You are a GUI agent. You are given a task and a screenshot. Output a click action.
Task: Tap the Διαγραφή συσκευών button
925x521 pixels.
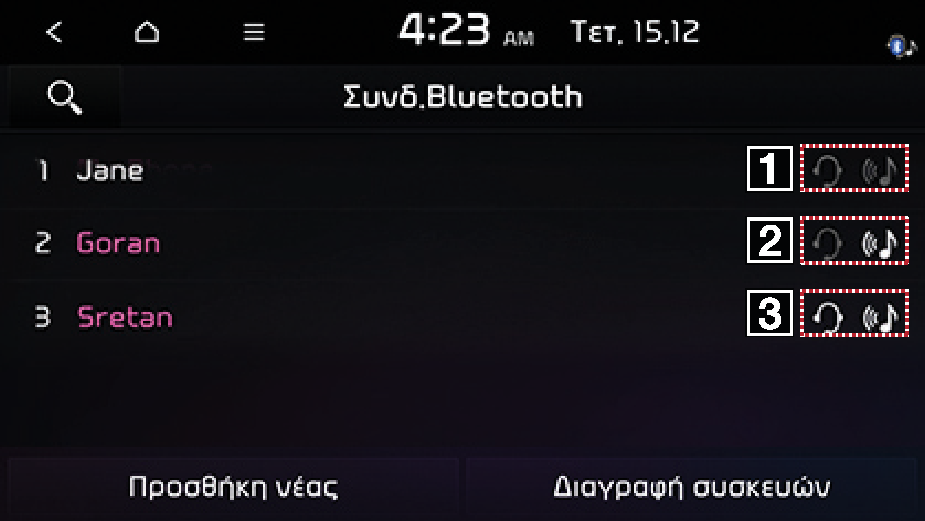691,488
